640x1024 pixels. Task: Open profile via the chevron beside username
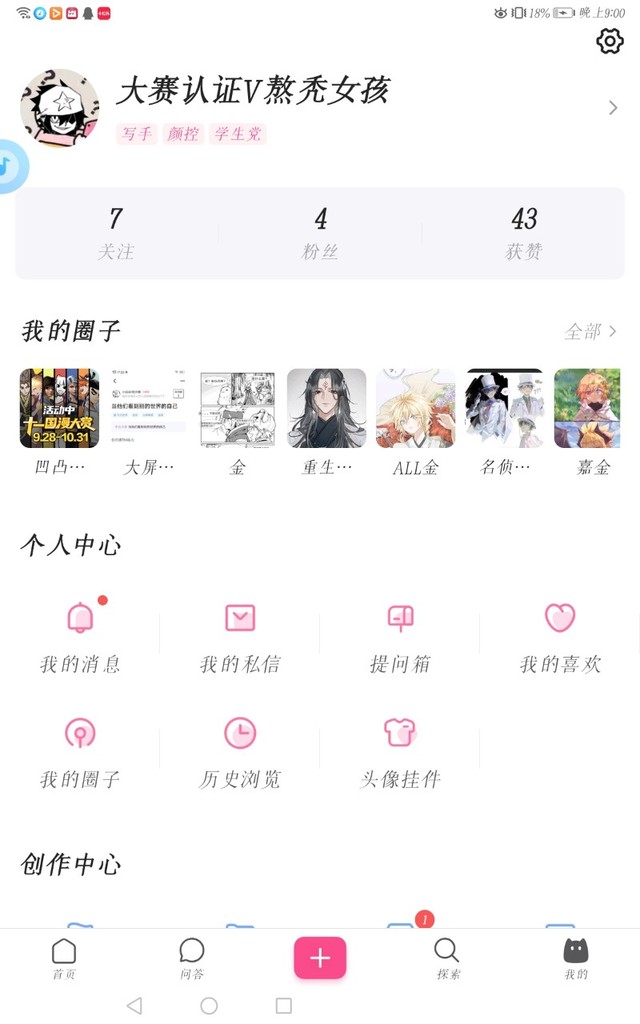(x=613, y=108)
